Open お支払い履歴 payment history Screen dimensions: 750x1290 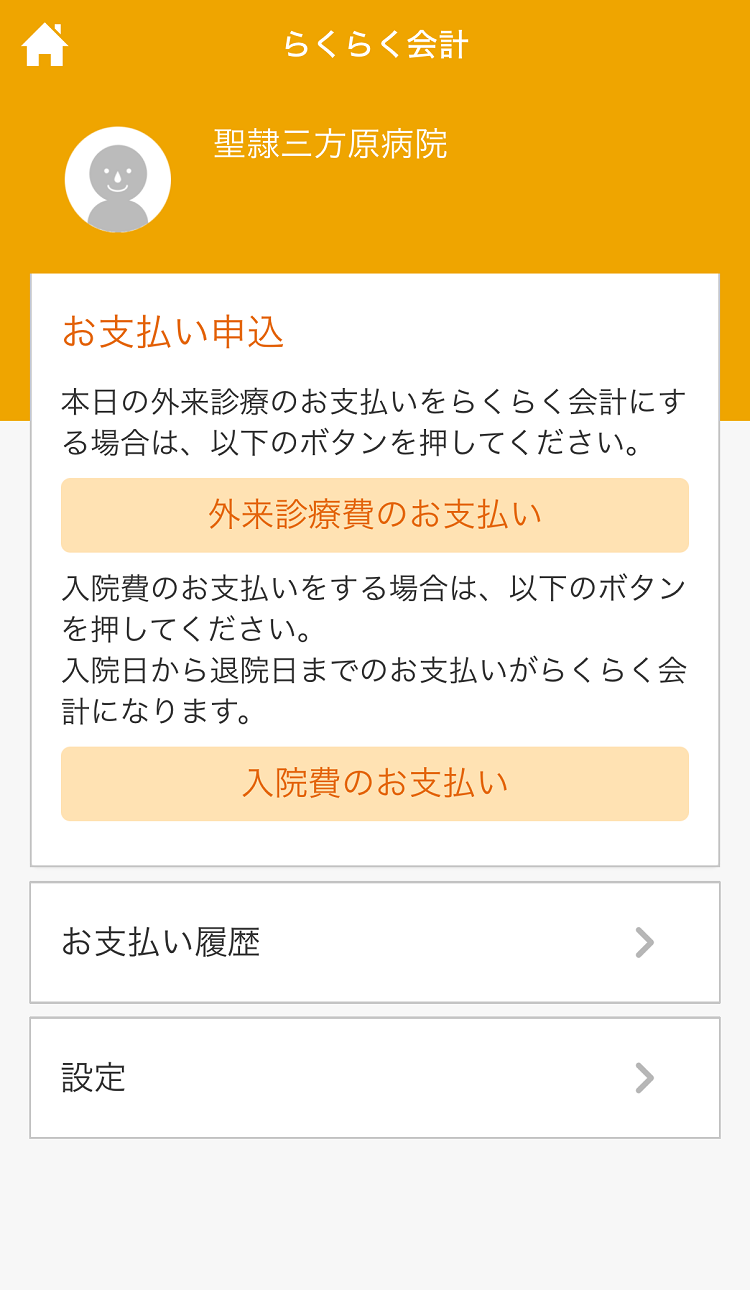pyautogui.click(x=375, y=942)
